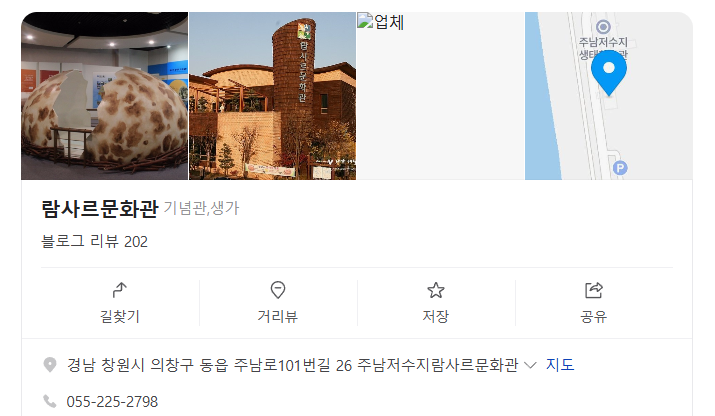Get directions with 길찾기
Screen dimensions: 715x416
click(x=120, y=303)
